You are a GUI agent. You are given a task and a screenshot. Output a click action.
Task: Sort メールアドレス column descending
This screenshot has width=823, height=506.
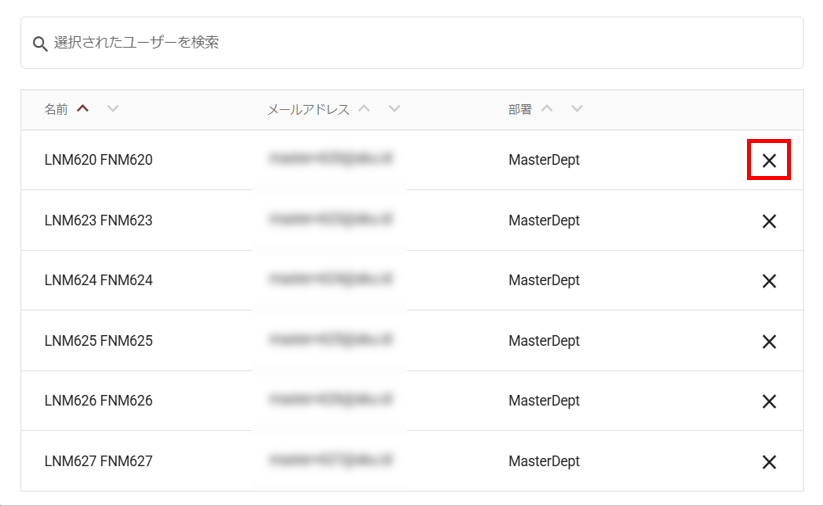(394, 109)
